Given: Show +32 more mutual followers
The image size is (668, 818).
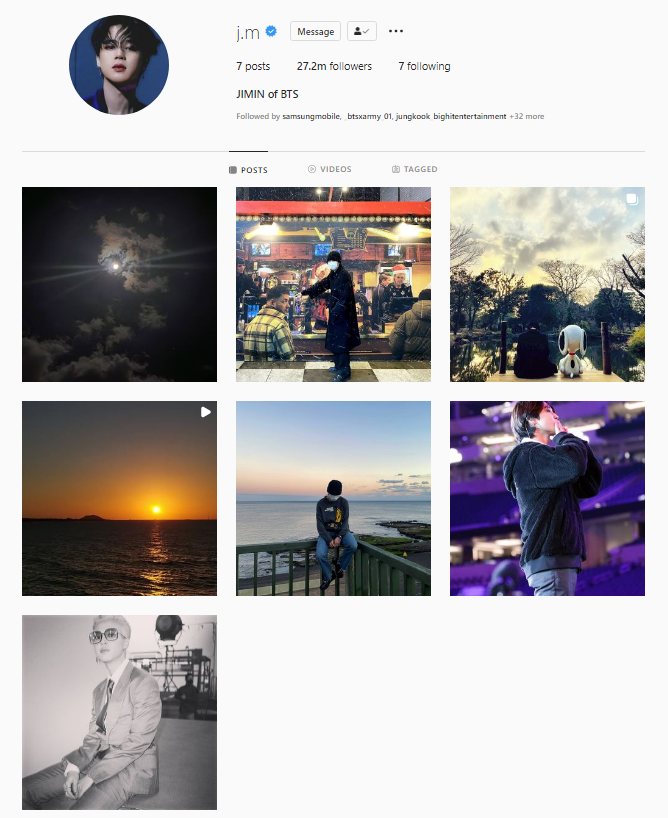Looking at the screenshot, I should click(526, 116).
